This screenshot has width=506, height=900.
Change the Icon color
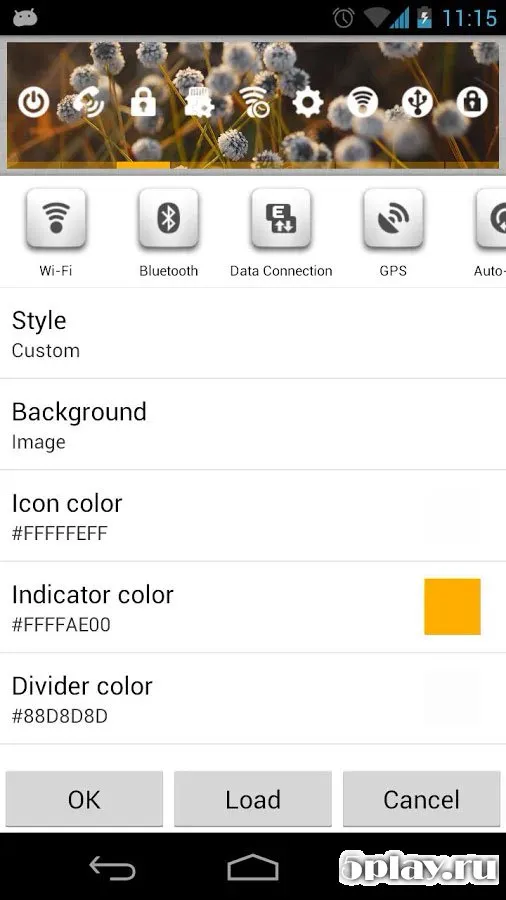point(253,516)
